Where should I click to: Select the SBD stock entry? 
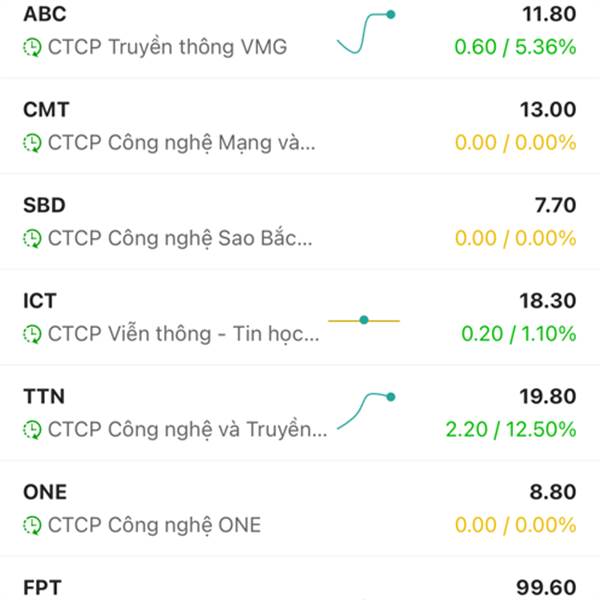pos(300,222)
